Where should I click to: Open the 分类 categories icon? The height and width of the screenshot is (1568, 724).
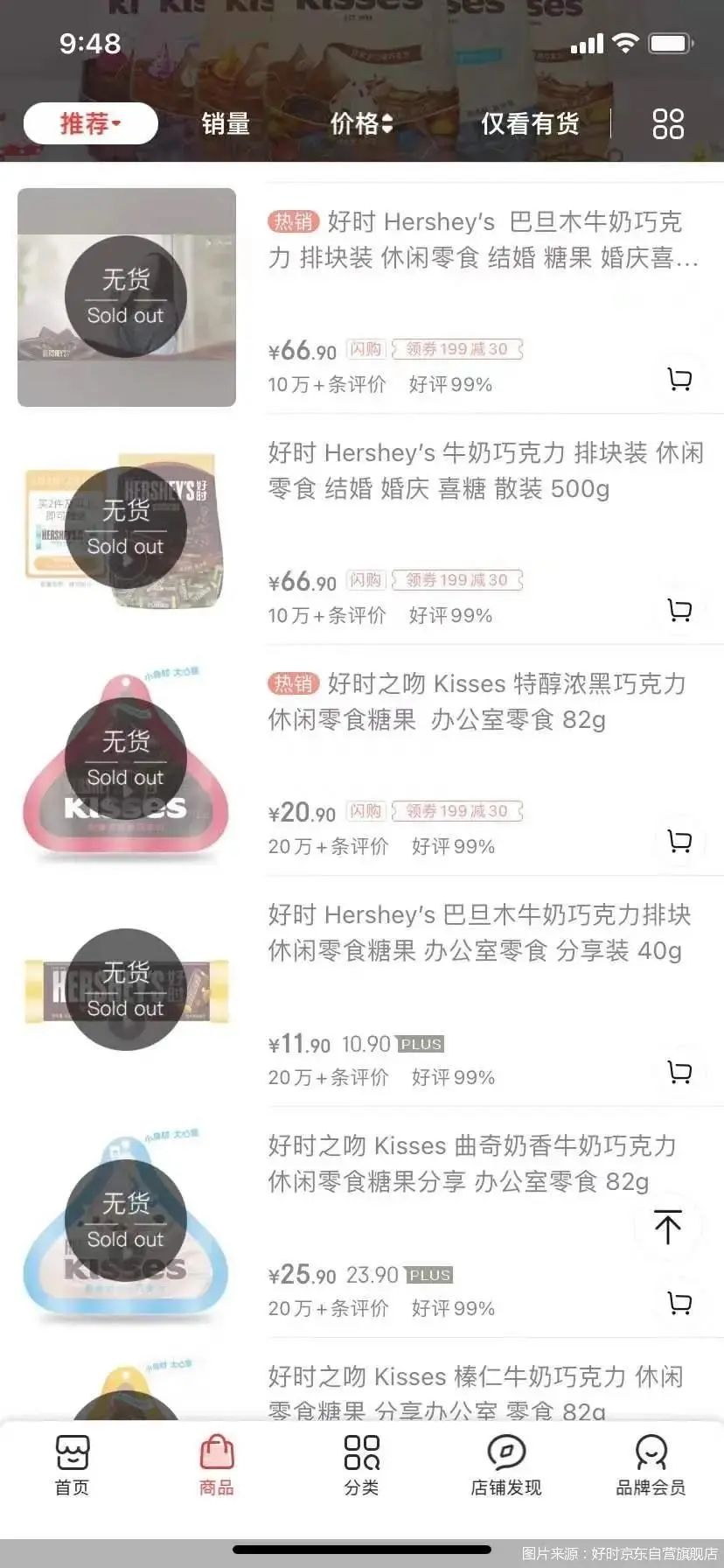[361, 1459]
